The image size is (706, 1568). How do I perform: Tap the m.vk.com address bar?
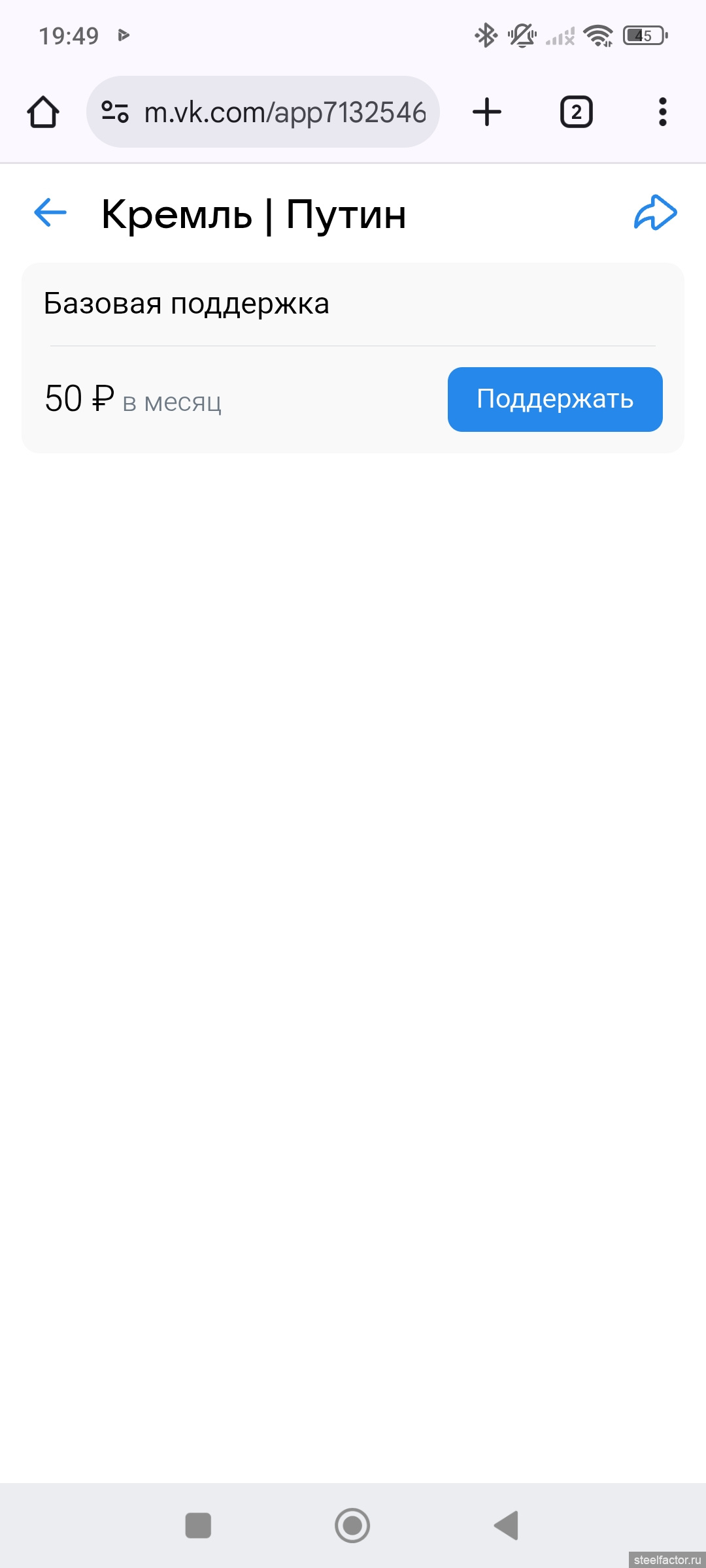263,112
